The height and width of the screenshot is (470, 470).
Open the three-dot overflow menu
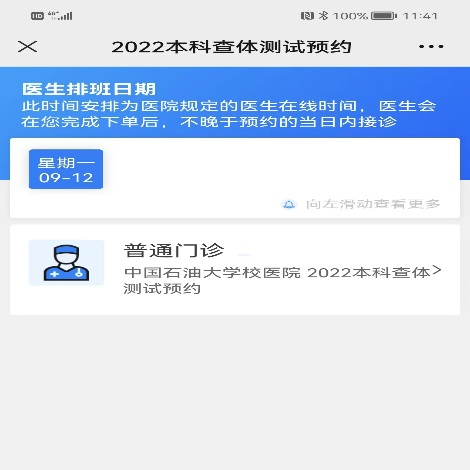pyautogui.click(x=431, y=47)
